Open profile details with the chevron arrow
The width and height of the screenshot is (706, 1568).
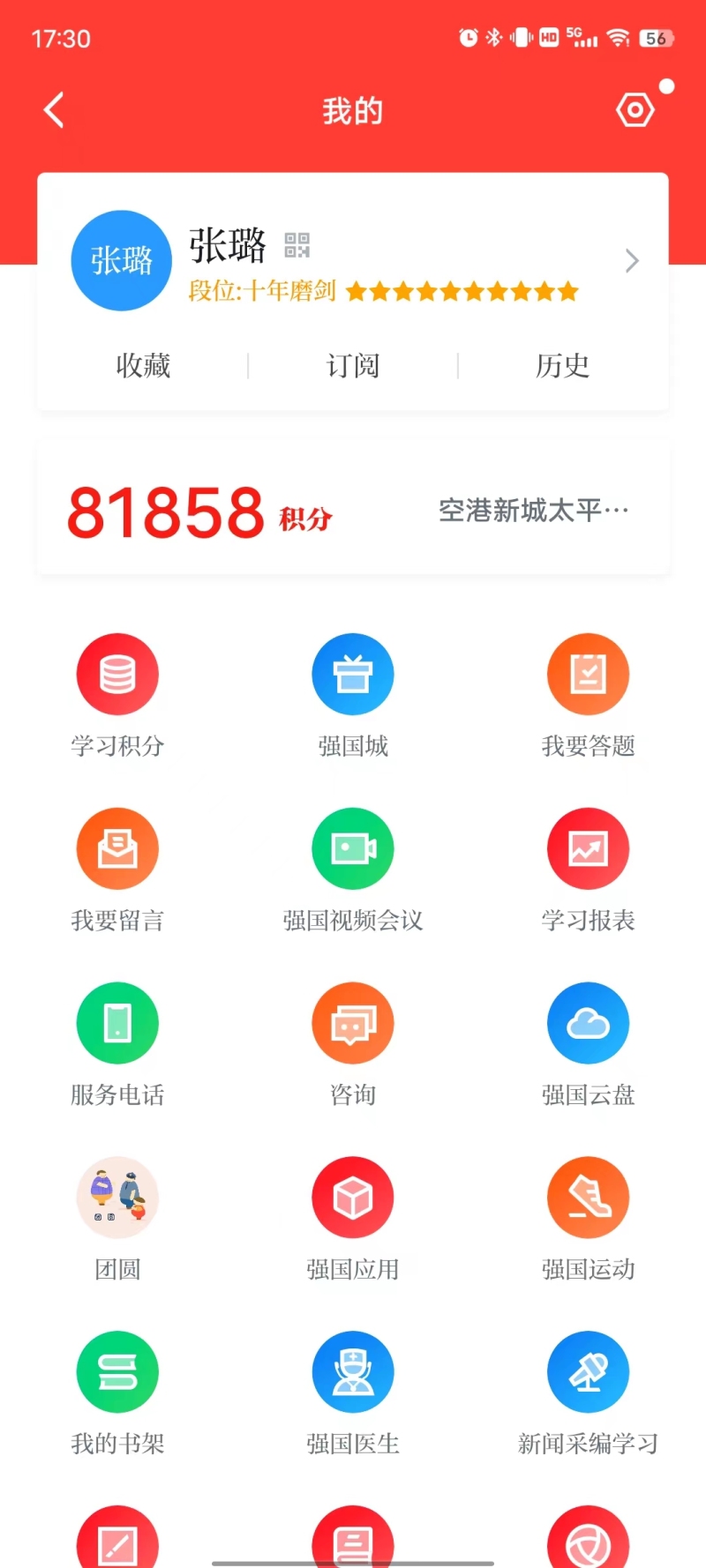click(x=632, y=261)
